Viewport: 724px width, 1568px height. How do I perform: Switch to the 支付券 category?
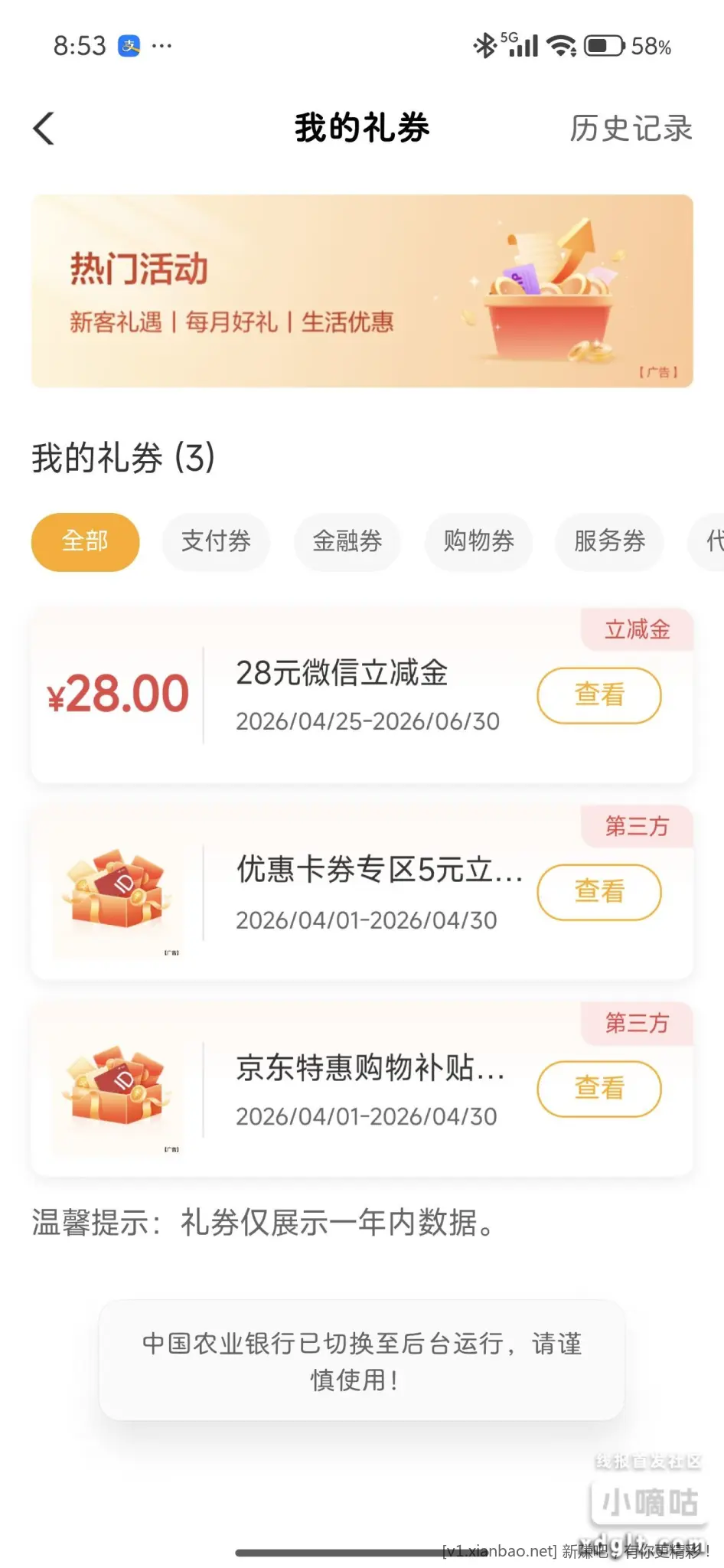click(216, 542)
